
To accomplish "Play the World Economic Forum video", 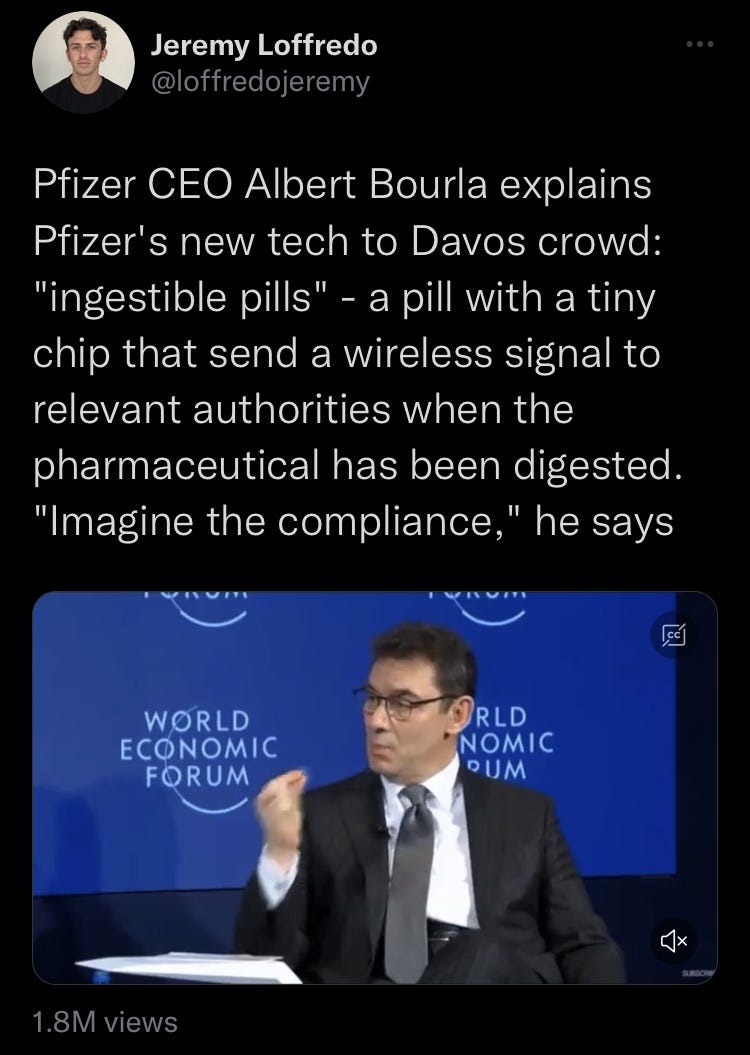I will pyautogui.click(x=374, y=788).
